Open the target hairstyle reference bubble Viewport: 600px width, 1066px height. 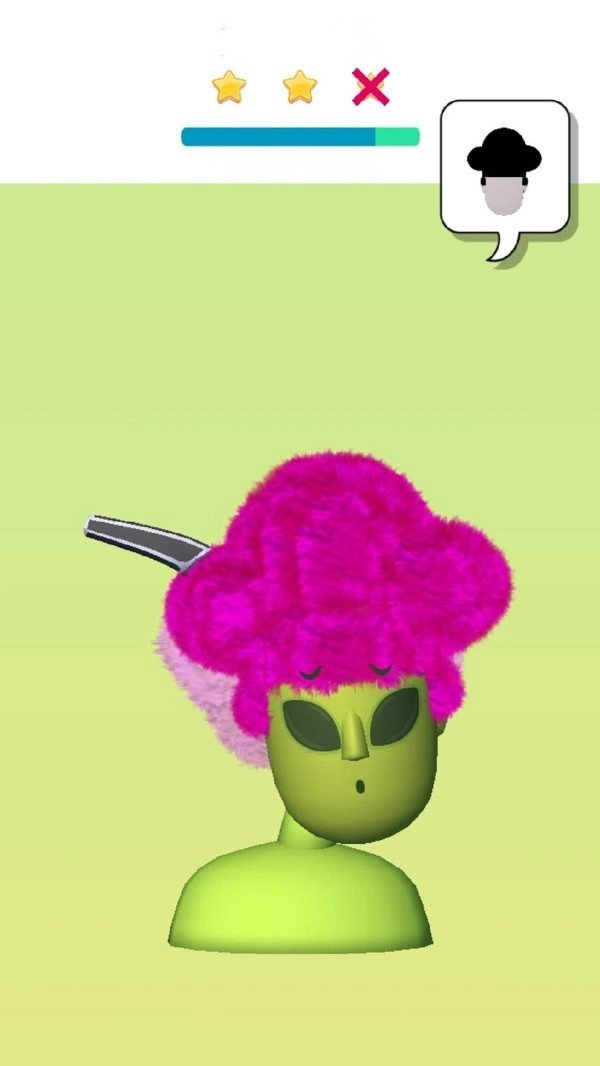pyautogui.click(x=505, y=167)
